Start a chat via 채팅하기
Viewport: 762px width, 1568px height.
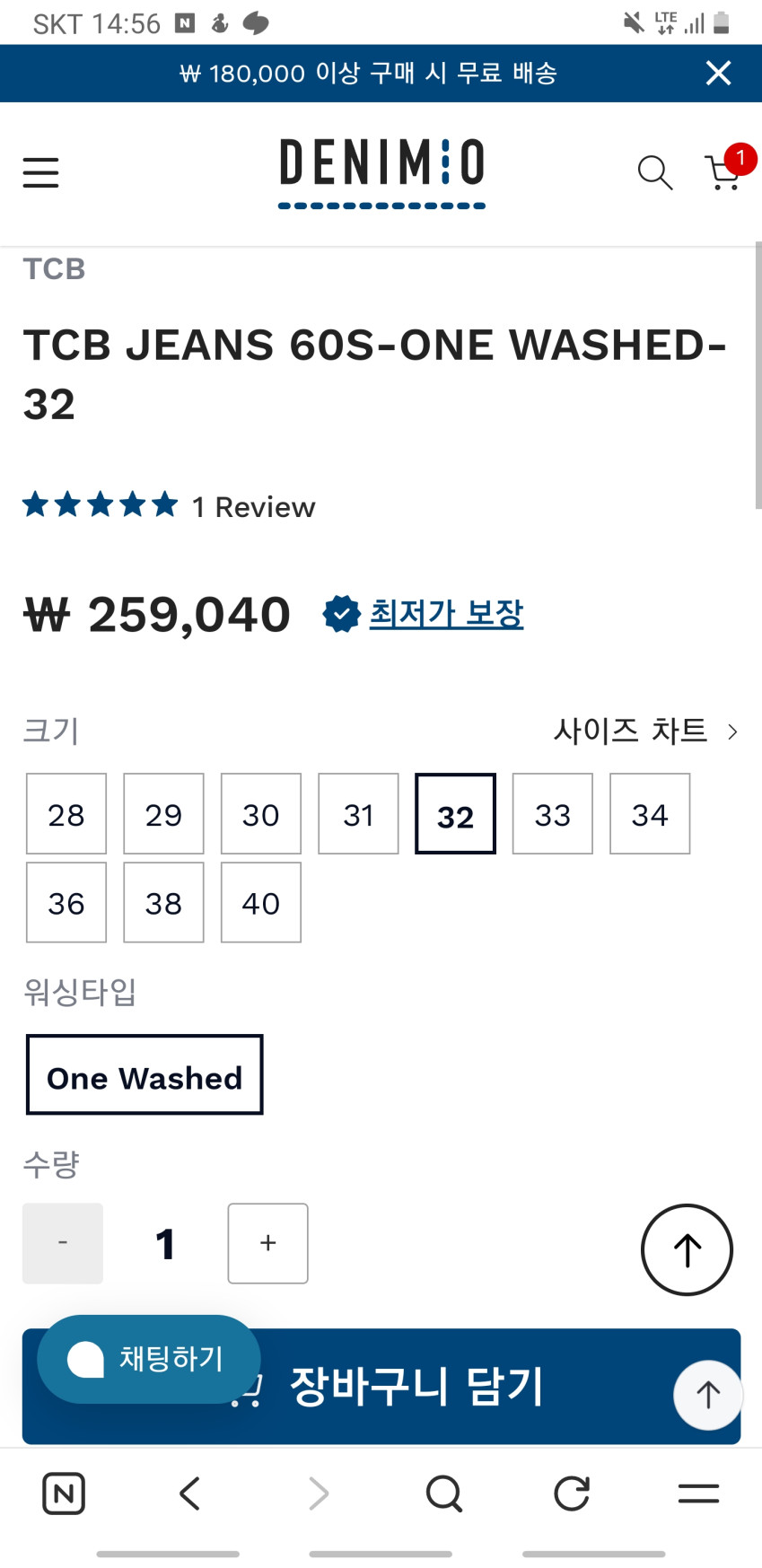tap(148, 1359)
